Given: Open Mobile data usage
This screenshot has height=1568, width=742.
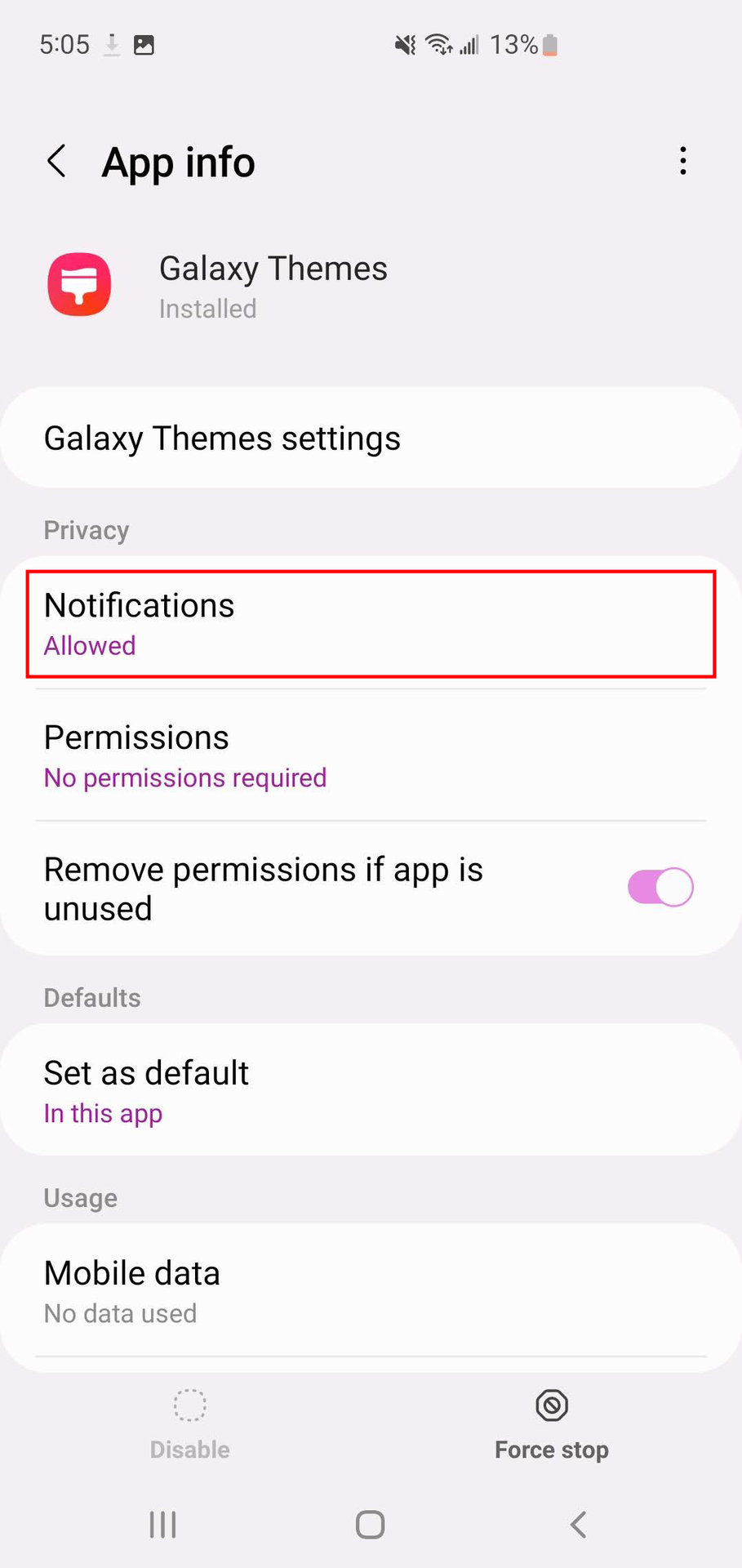Looking at the screenshot, I should click(x=371, y=1290).
